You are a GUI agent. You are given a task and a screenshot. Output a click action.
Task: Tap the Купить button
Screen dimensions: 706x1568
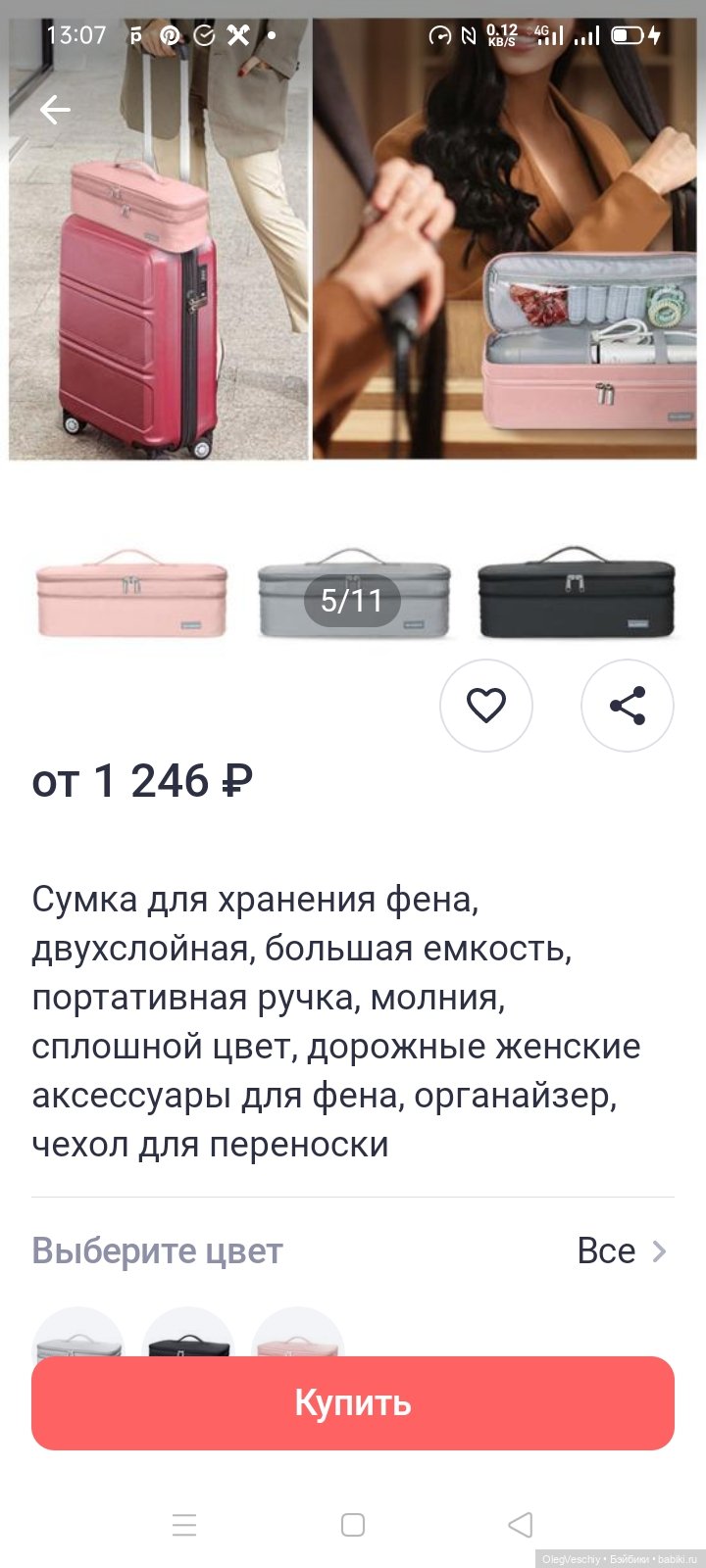[353, 1402]
